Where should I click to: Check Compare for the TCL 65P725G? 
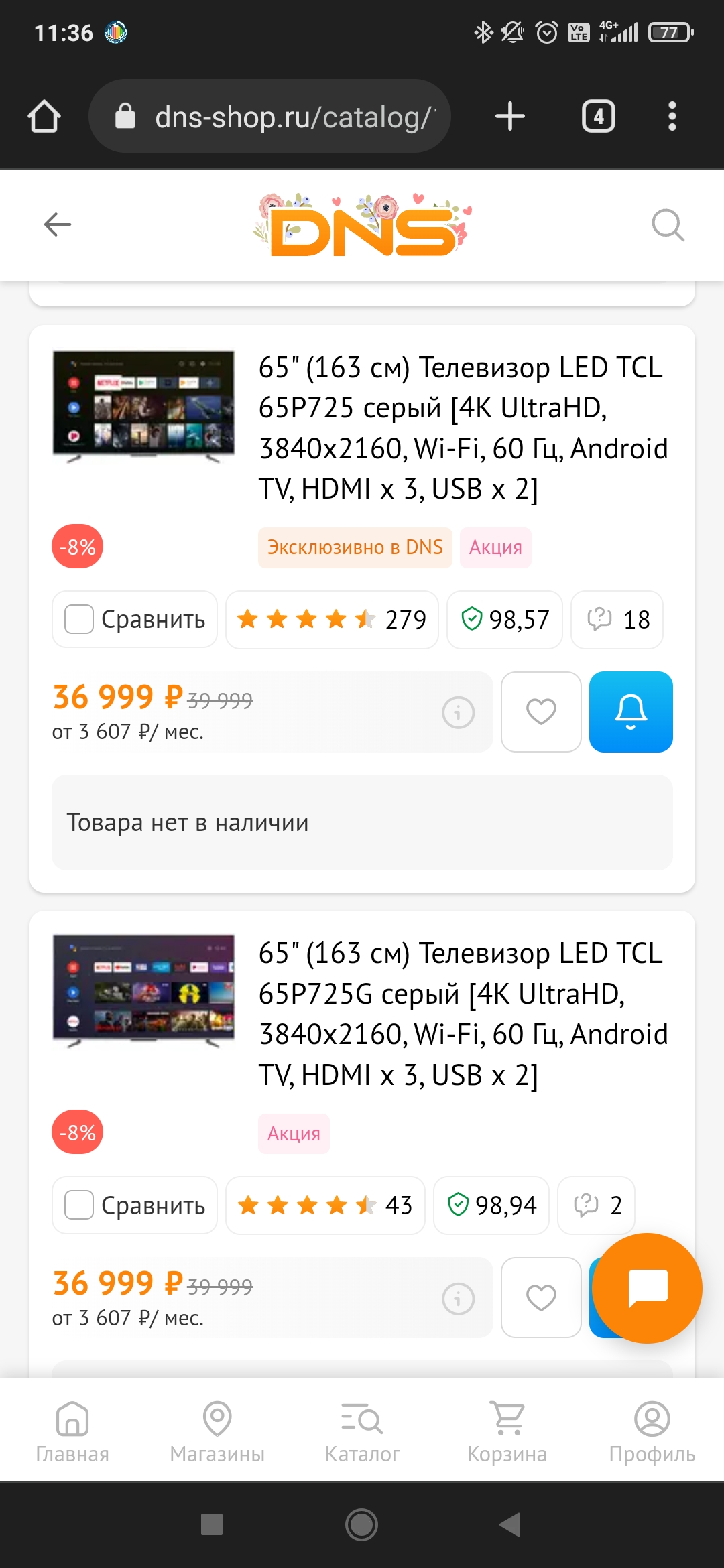pyautogui.click(x=79, y=1205)
